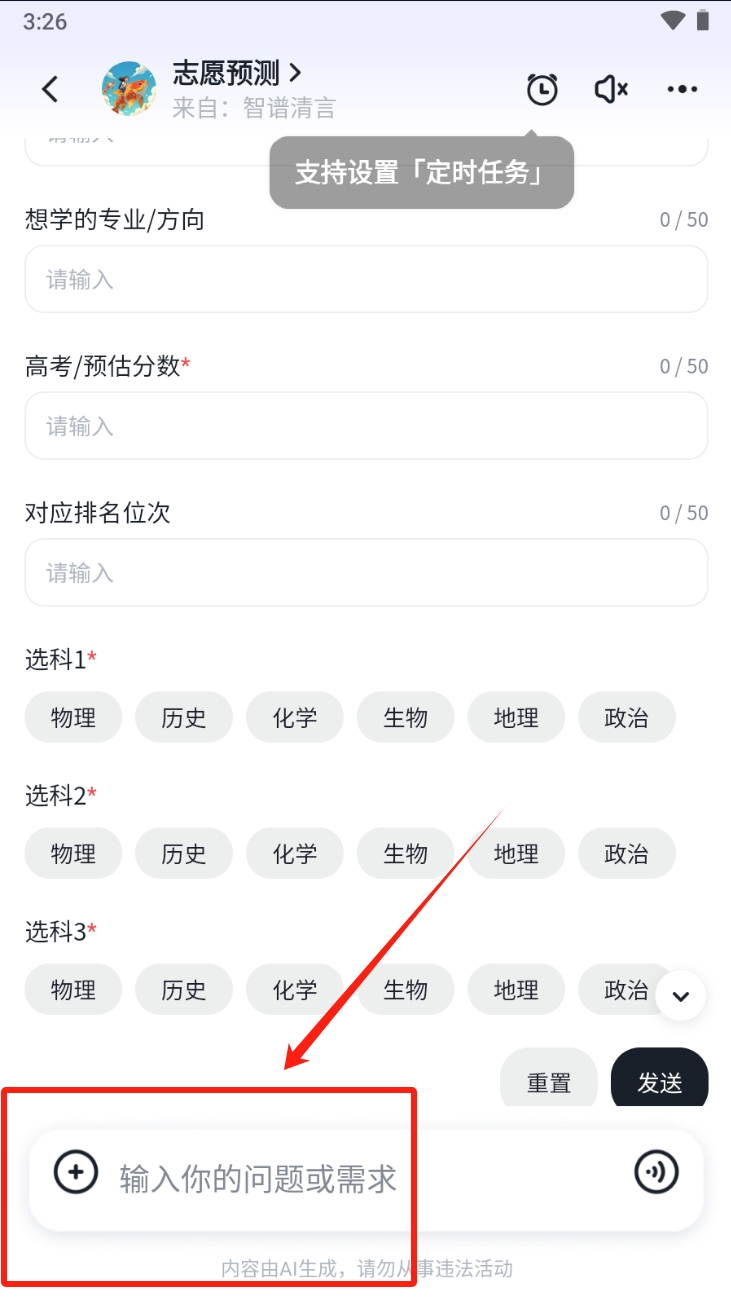Tap the round down chevron button

tap(682, 996)
